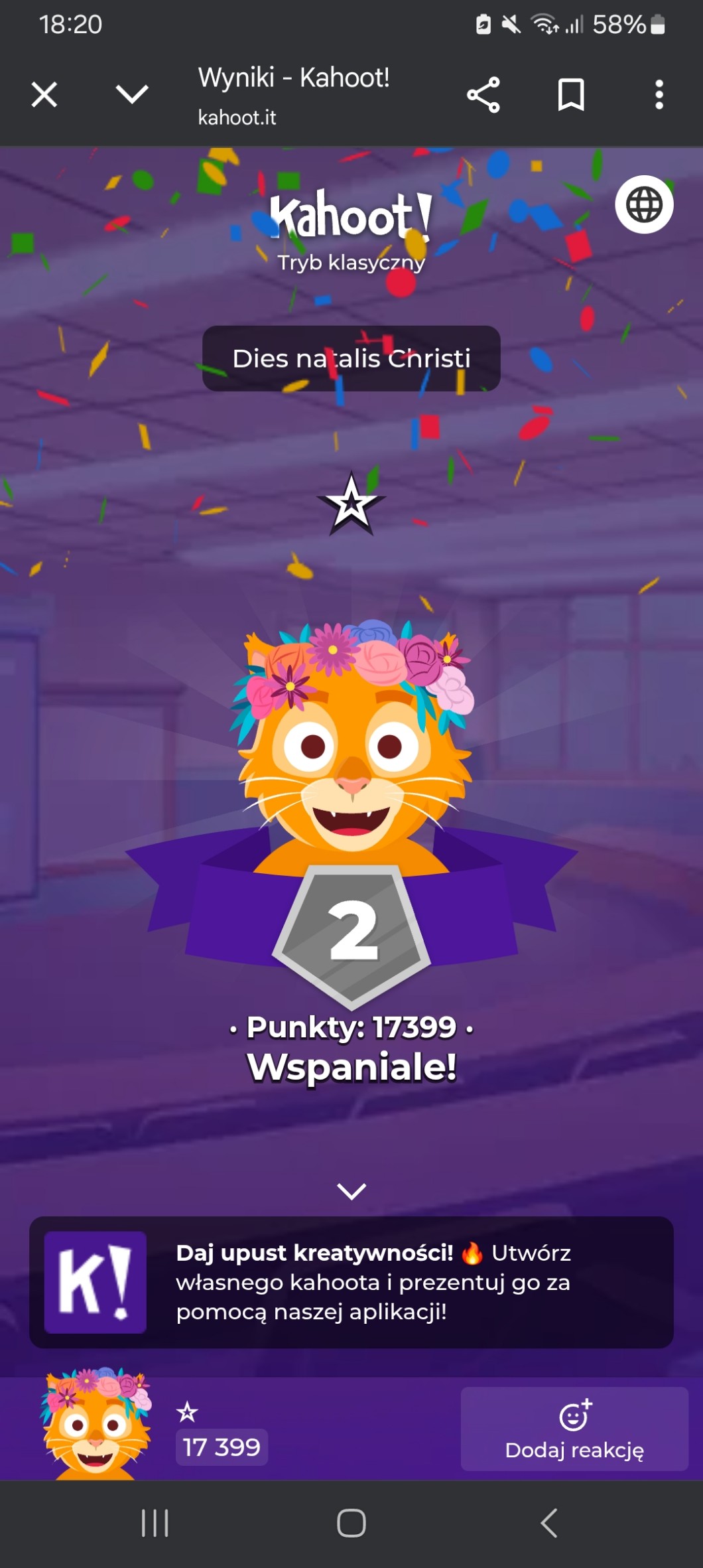Open the browser overflow menu
The image size is (703, 1568).
(659, 95)
